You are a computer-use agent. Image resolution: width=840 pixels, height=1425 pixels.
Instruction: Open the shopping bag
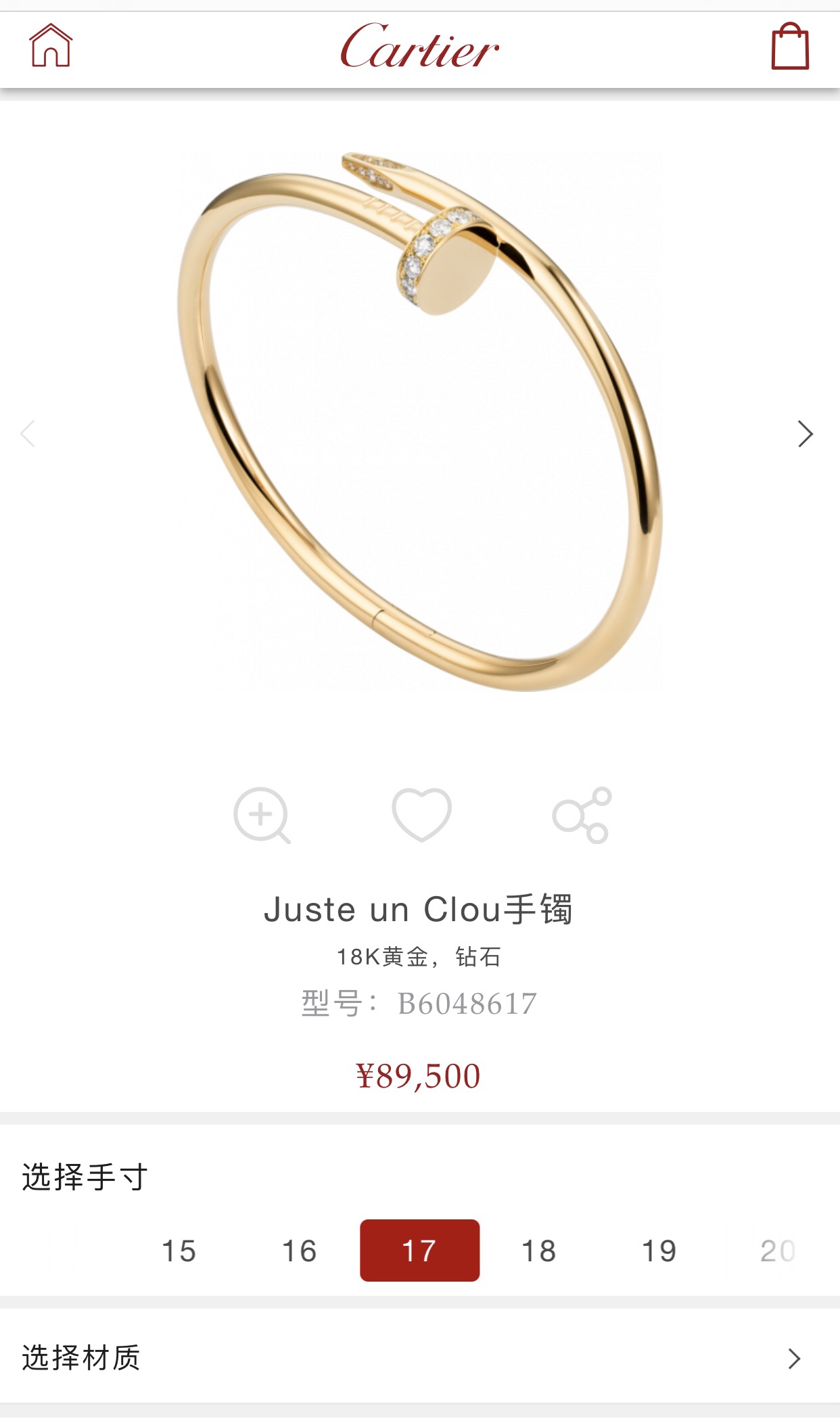click(x=790, y=47)
